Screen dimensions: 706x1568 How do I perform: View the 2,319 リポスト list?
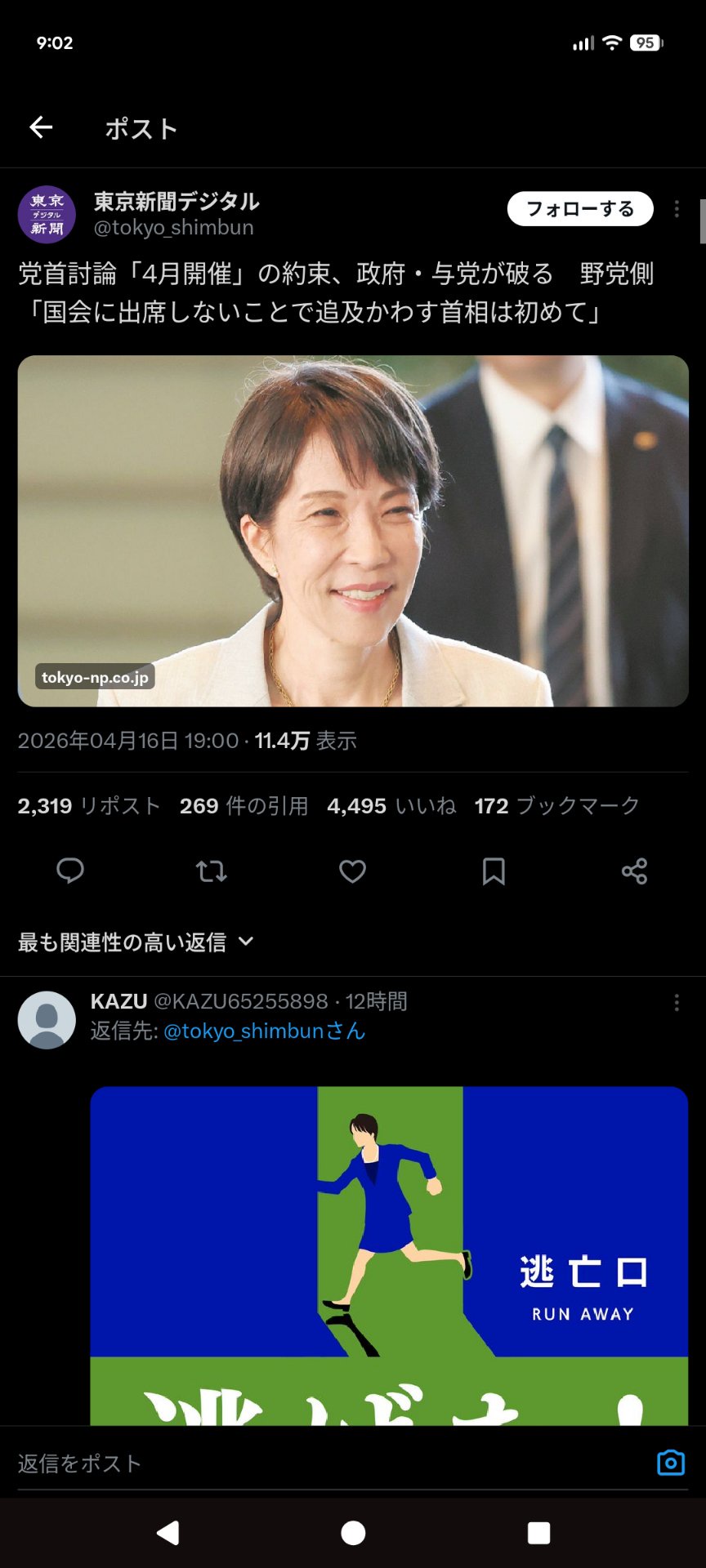89,806
